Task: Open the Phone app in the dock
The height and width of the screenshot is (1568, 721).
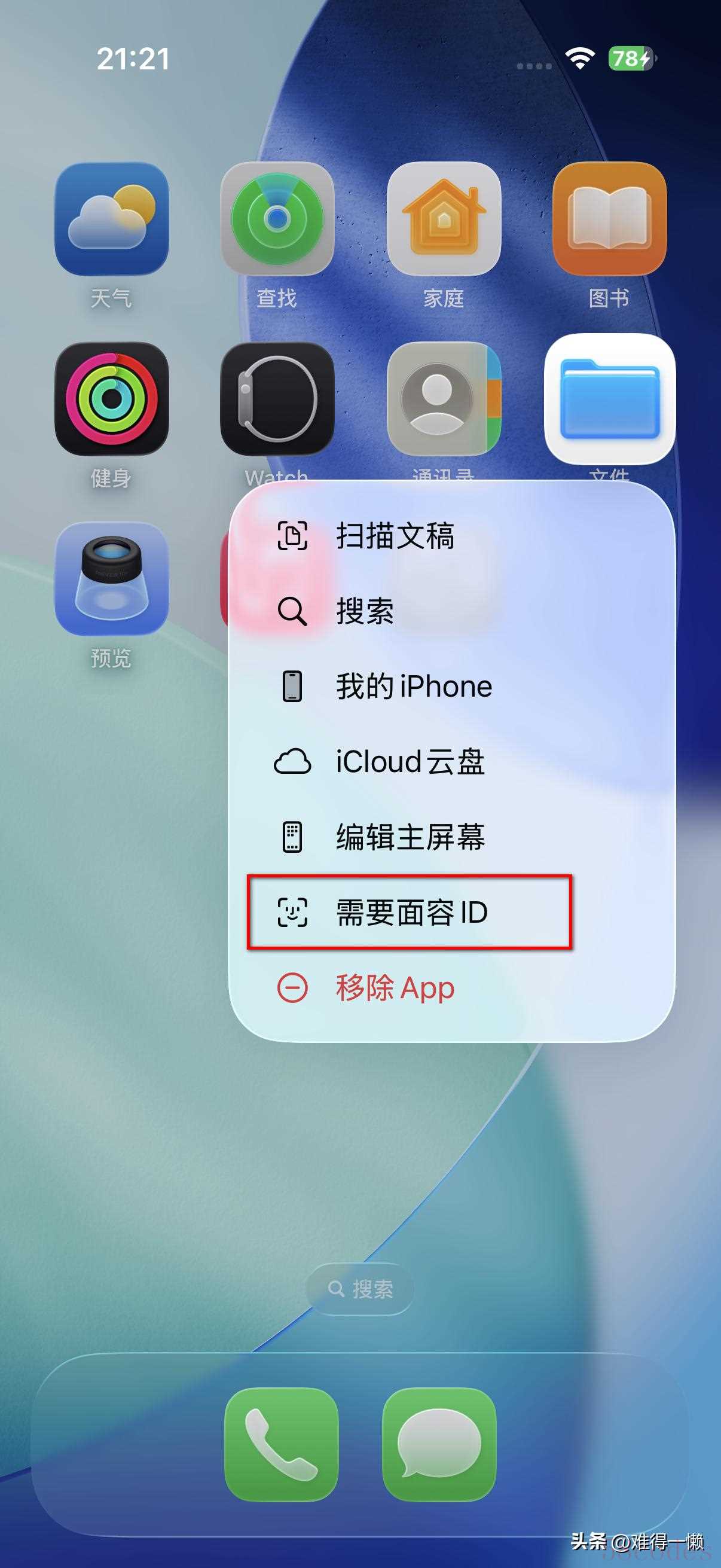Action: (x=281, y=1444)
